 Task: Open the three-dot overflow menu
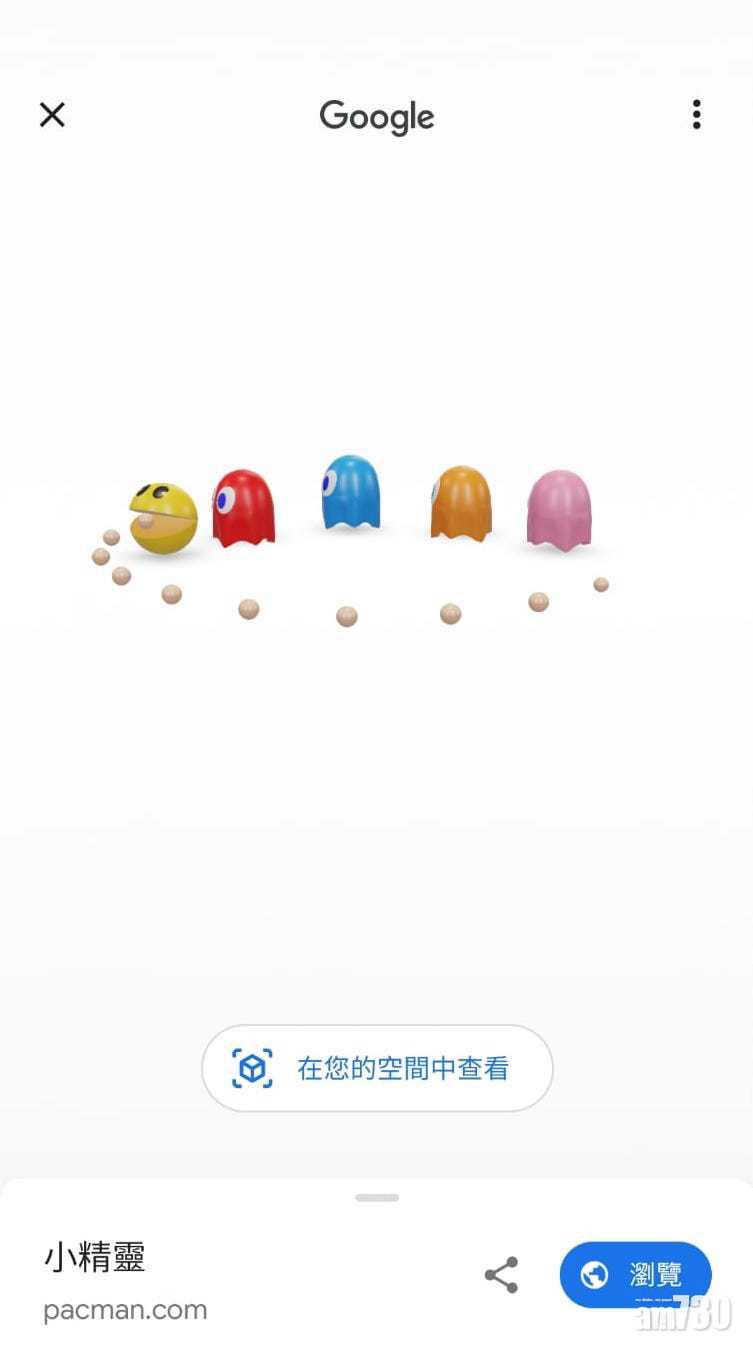696,115
